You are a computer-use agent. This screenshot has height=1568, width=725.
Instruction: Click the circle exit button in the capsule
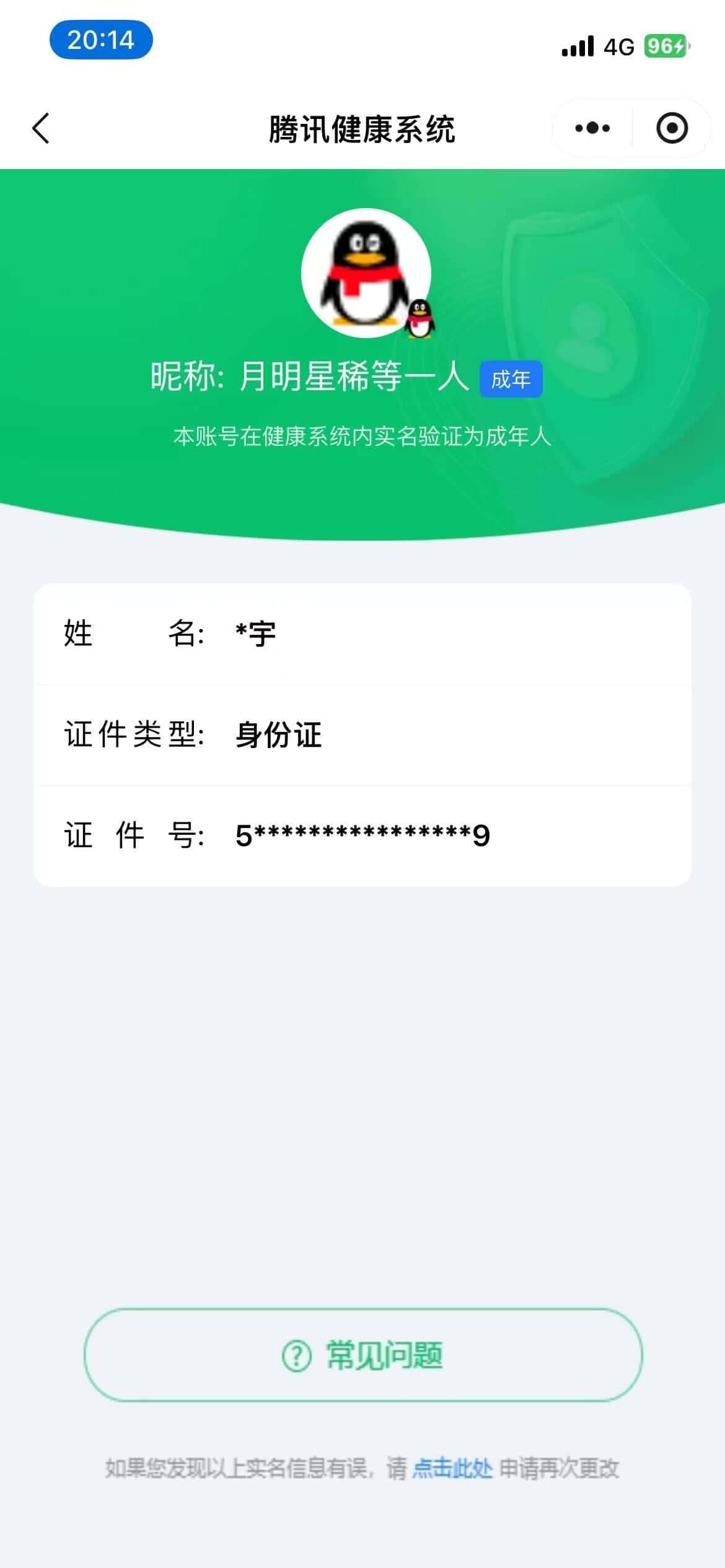671,127
